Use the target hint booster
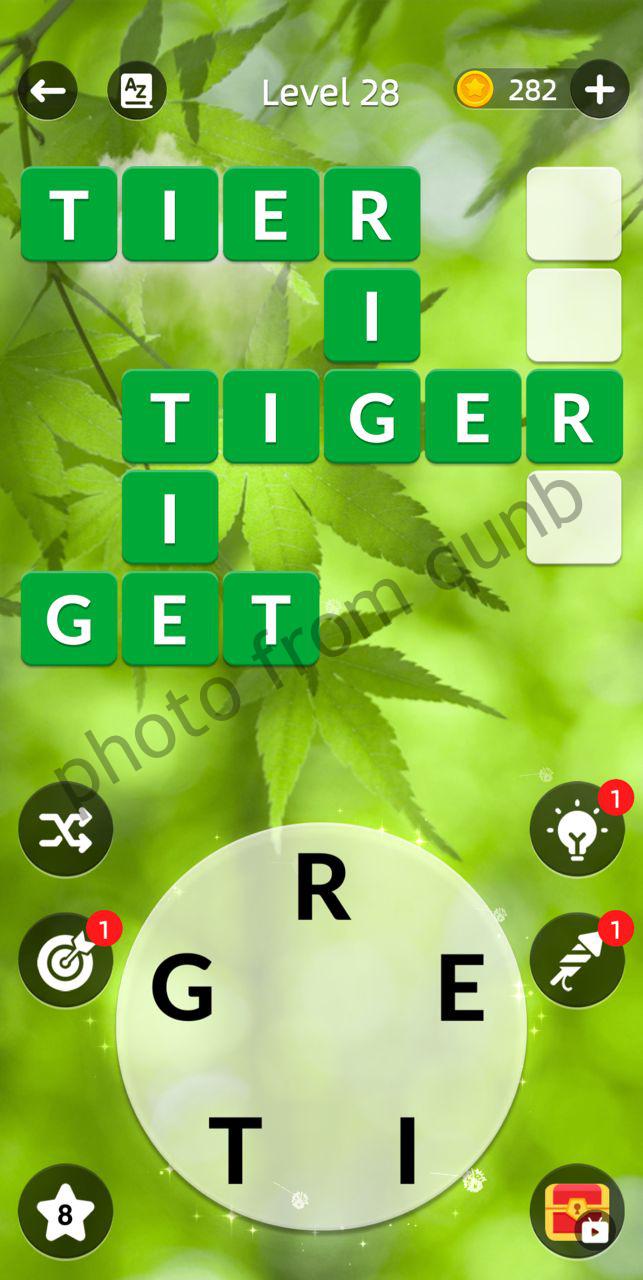This screenshot has width=643, height=1280. click(66, 960)
